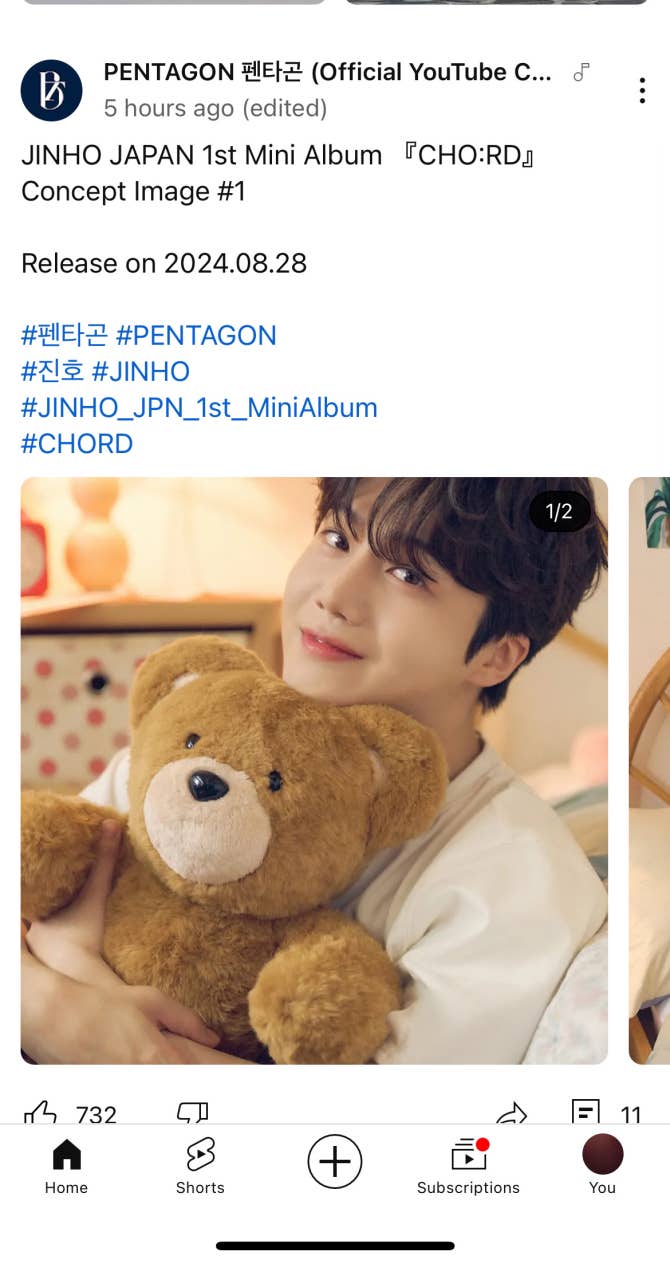
Task: Open the #진호 hashtag
Action: pyautogui.click(x=53, y=371)
